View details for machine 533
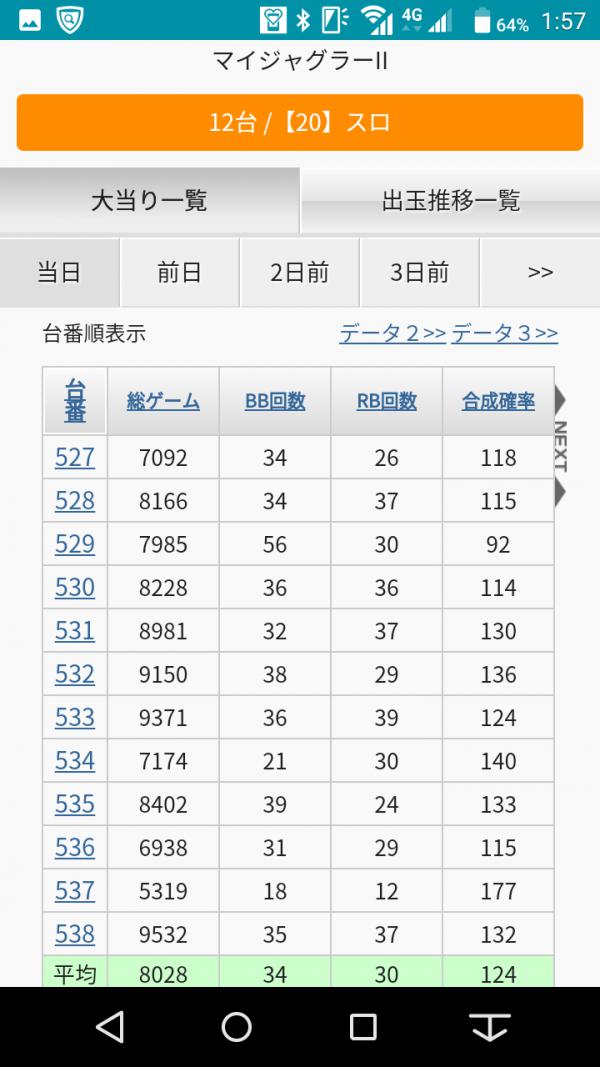This screenshot has width=600, height=1067. pos(75,717)
